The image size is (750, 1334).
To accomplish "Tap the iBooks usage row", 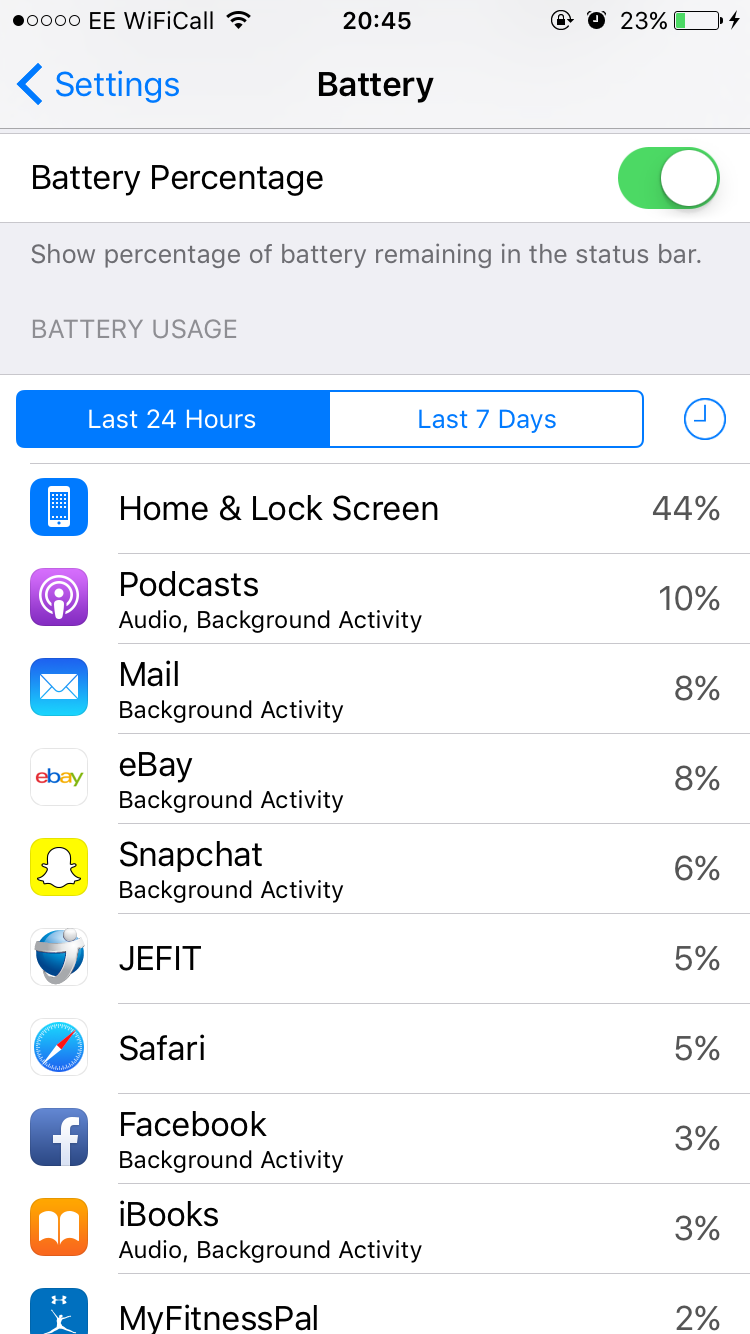I will point(375,1228).
